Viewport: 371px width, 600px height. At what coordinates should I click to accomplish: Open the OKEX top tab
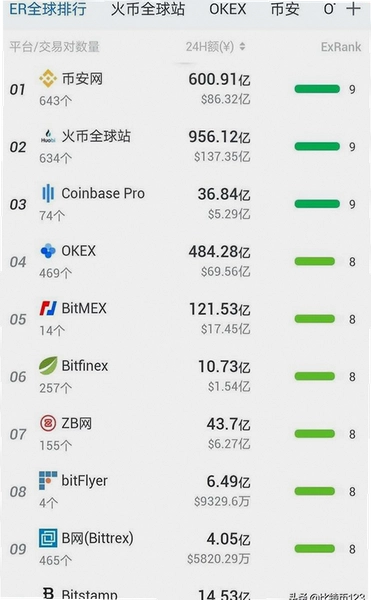click(228, 9)
